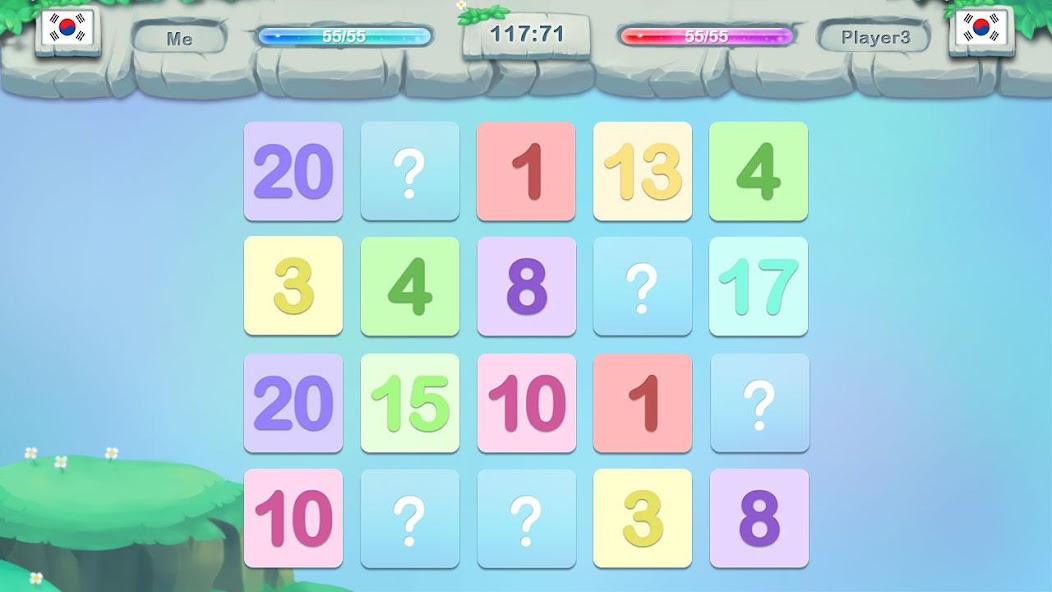Tap the number 13 tile
Image resolution: width=1052 pixels, height=592 pixels.
click(x=642, y=171)
